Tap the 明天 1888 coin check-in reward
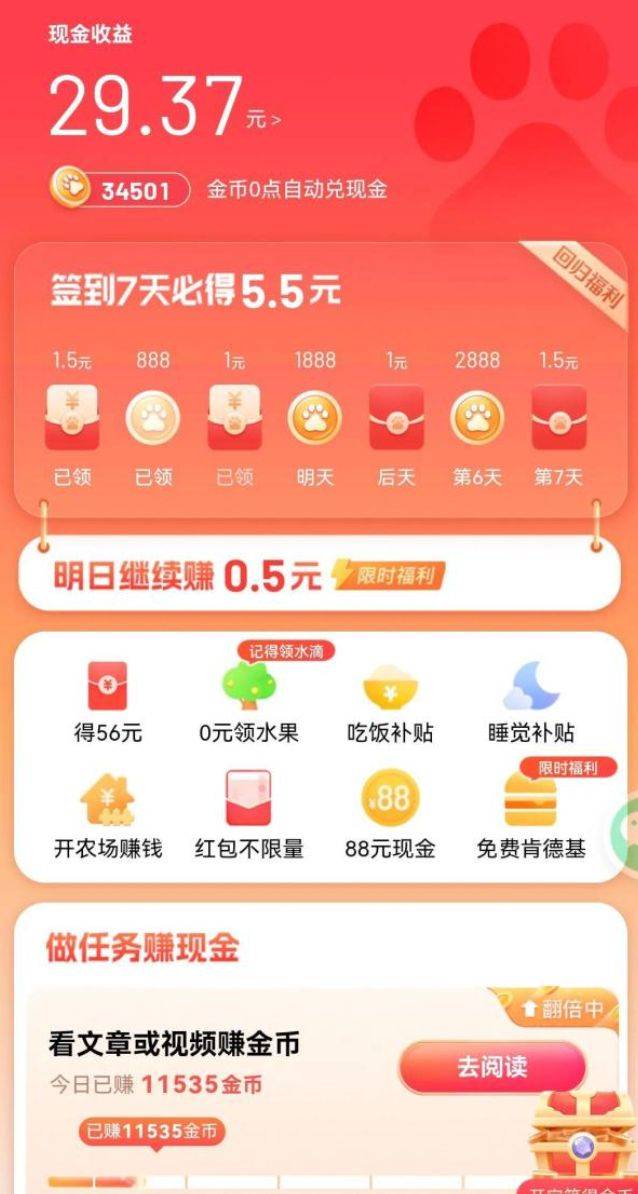Viewport: 638px width, 1194px height. click(314, 418)
